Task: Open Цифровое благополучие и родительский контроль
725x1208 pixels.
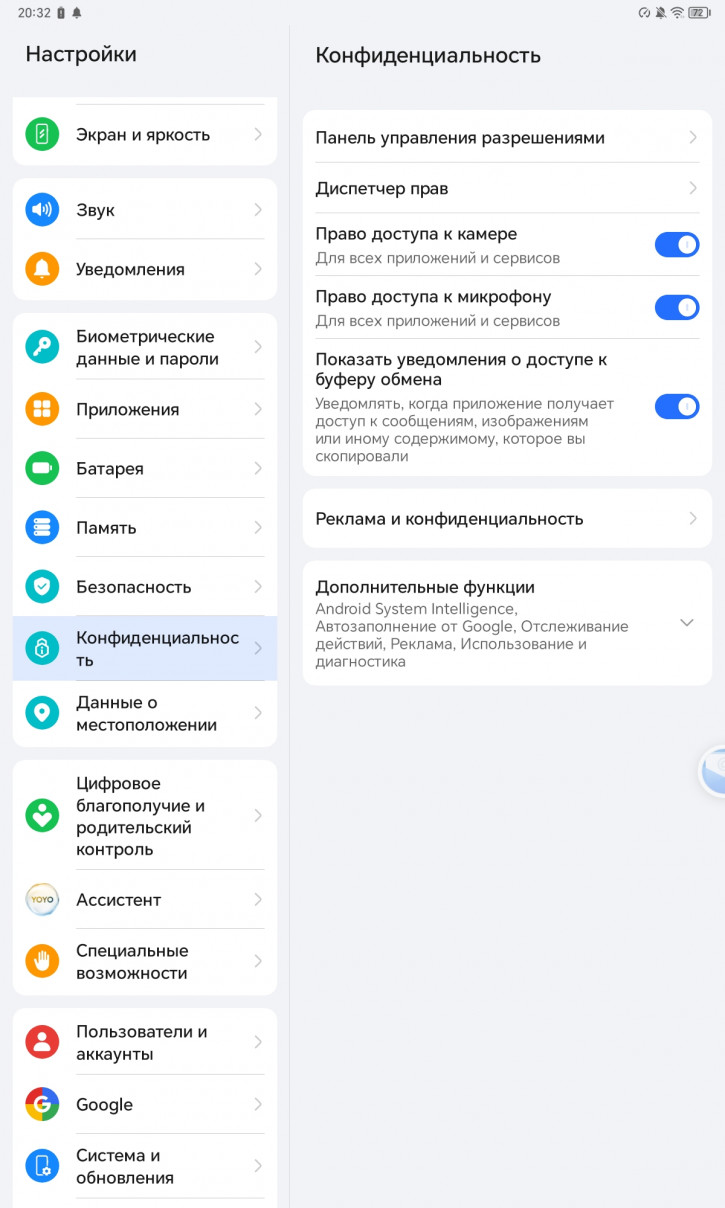Action: (145, 816)
